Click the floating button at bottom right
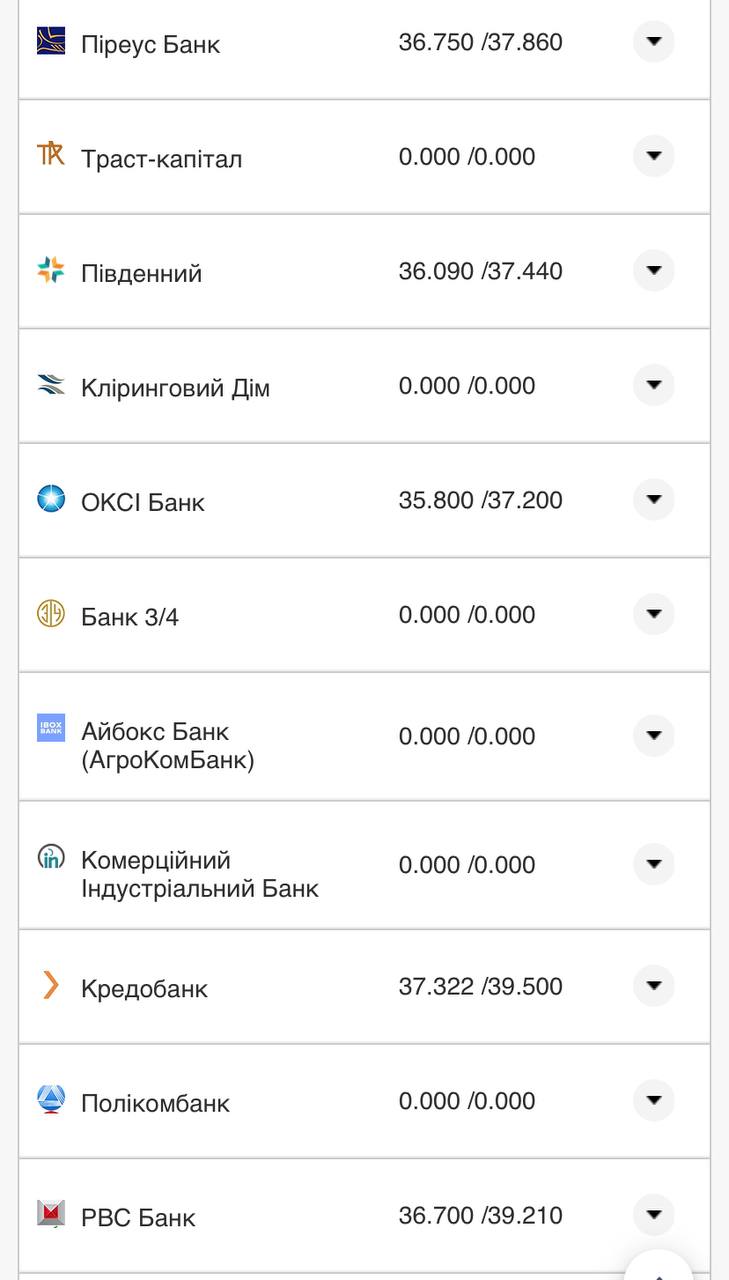Image resolution: width=729 pixels, height=1280 pixels. click(x=659, y=1271)
